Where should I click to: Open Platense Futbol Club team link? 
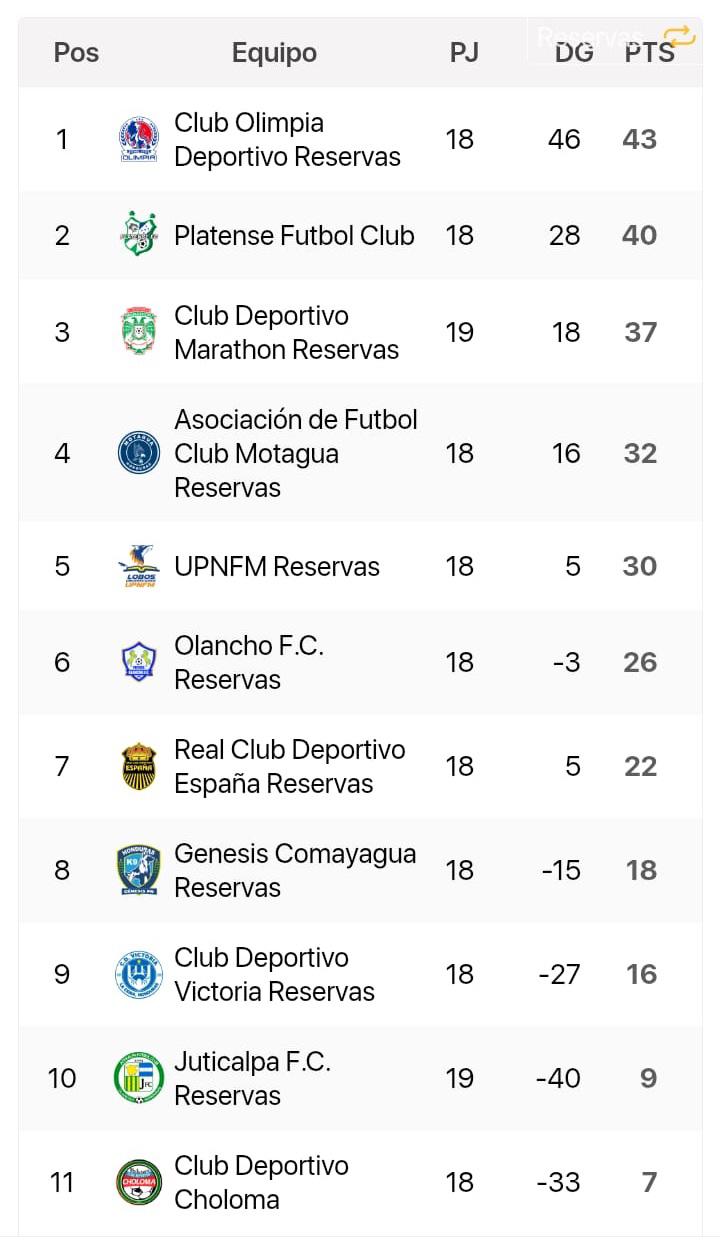(x=295, y=236)
